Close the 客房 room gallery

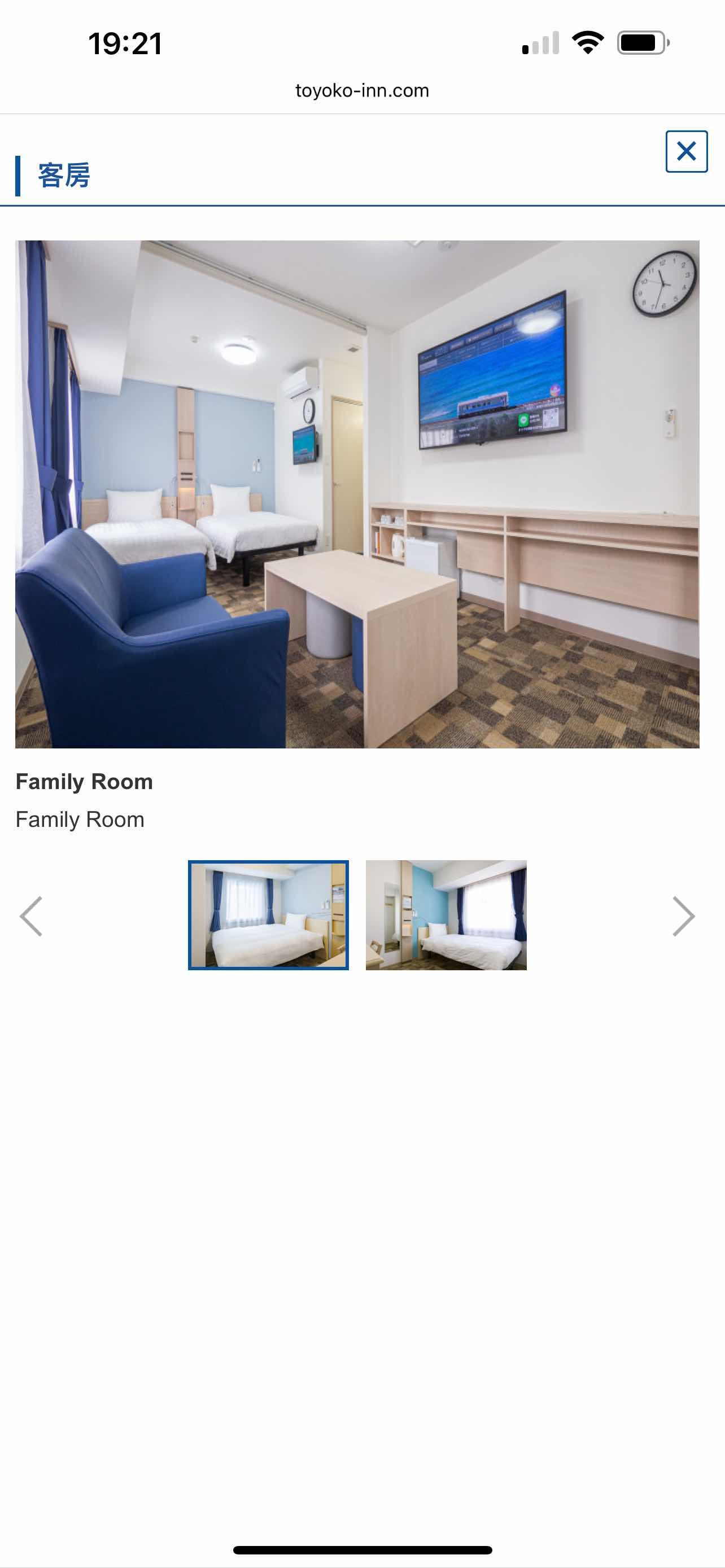click(686, 152)
